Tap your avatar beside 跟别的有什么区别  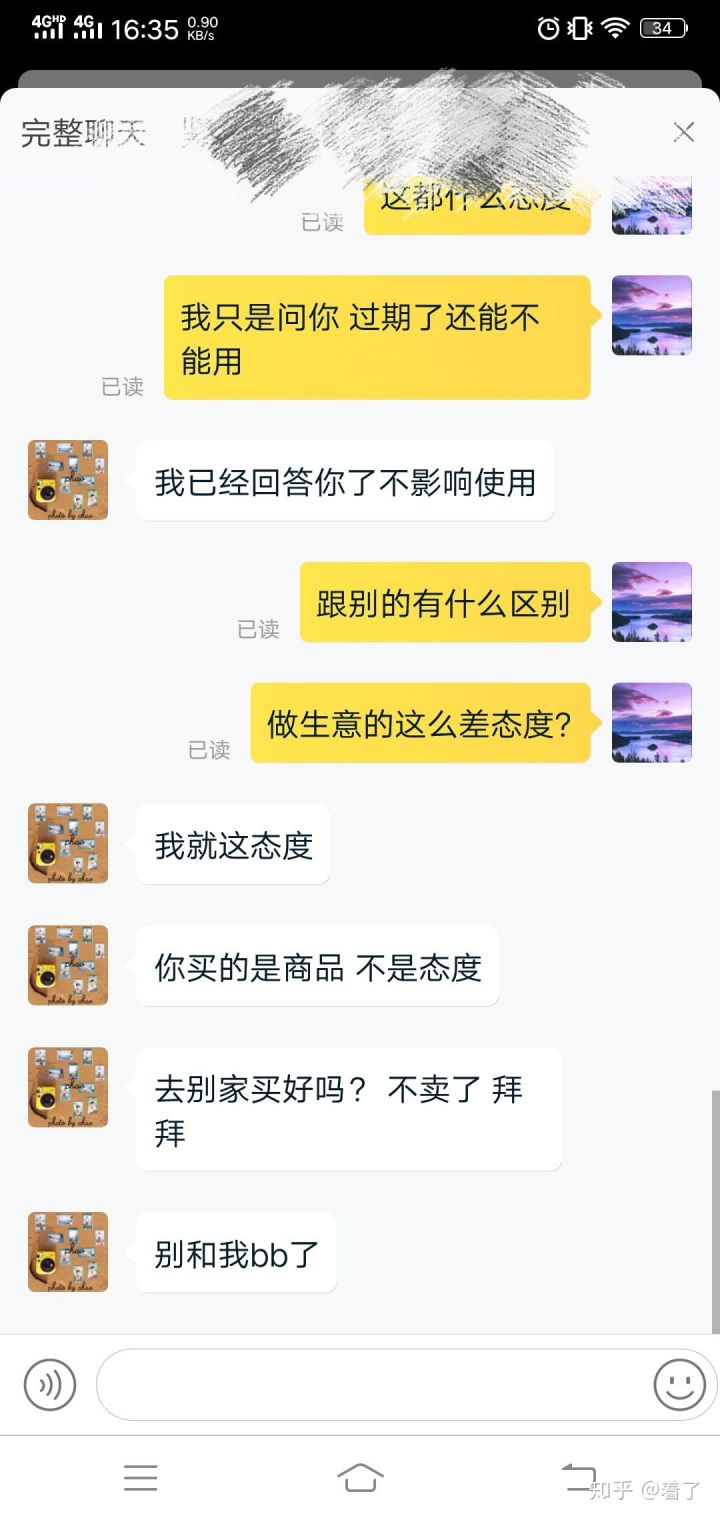click(651, 602)
